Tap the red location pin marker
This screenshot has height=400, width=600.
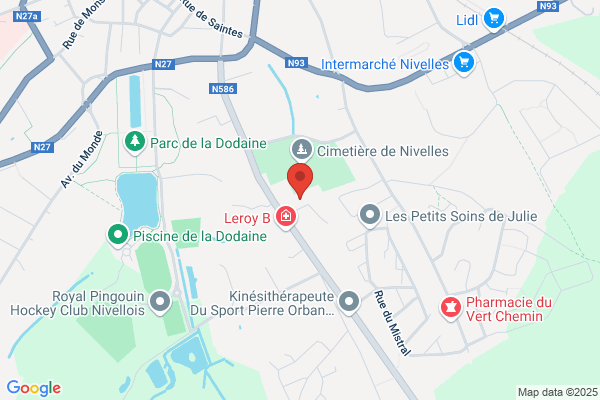tap(300, 180)
